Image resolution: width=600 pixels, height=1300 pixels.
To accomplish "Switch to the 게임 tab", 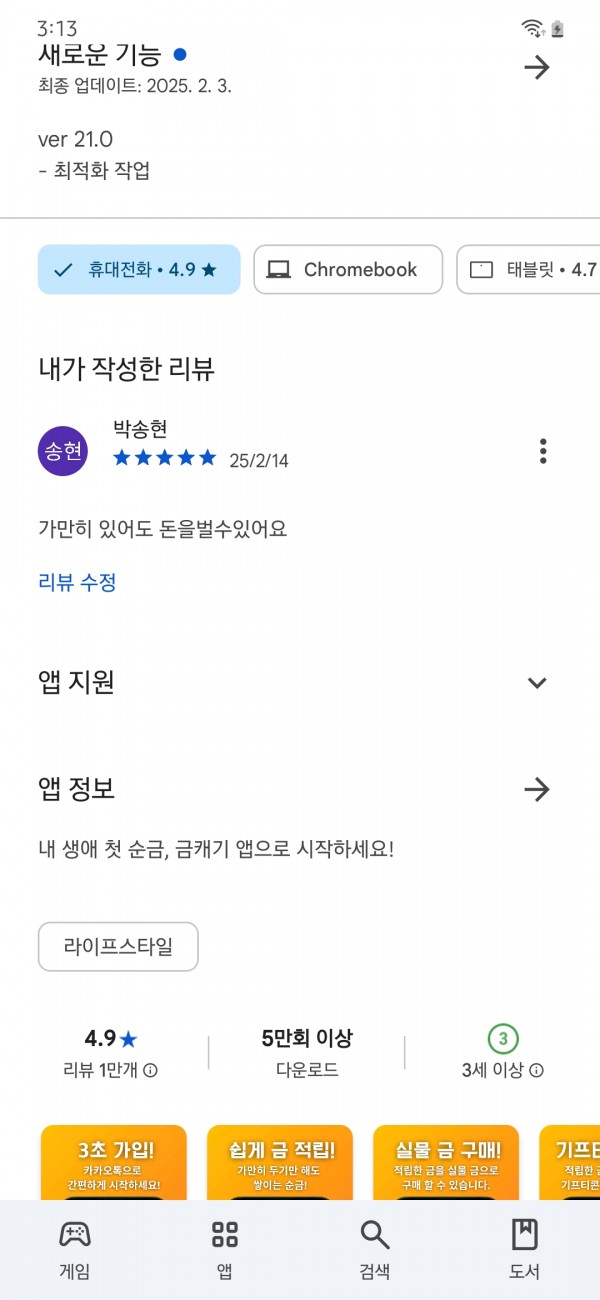I will pos(75,1249).
